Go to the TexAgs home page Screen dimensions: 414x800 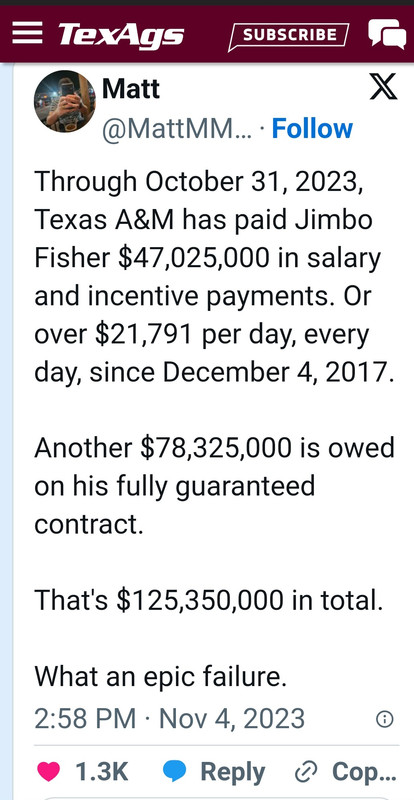120,36
